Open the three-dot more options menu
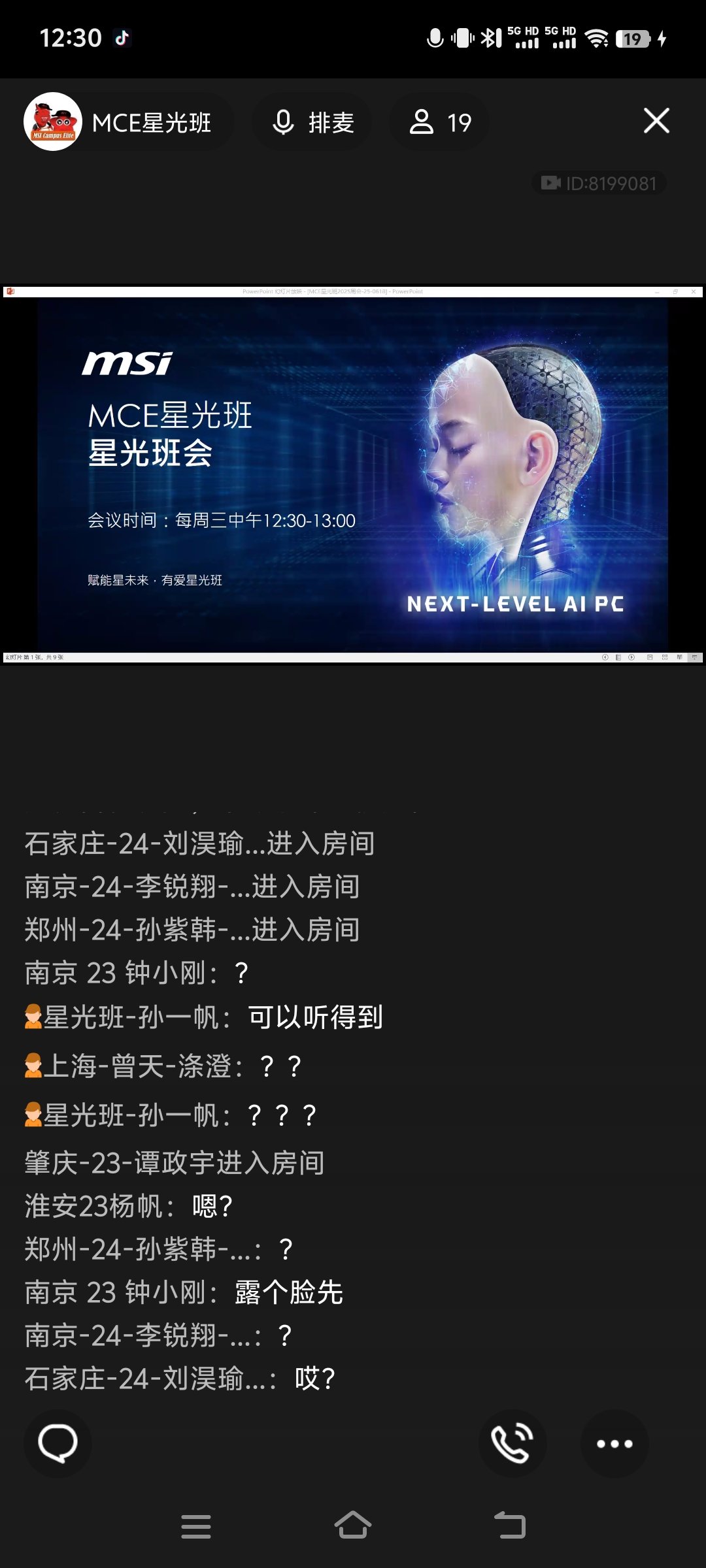This screenshot has height=1568, width=706. [614, 1443]
